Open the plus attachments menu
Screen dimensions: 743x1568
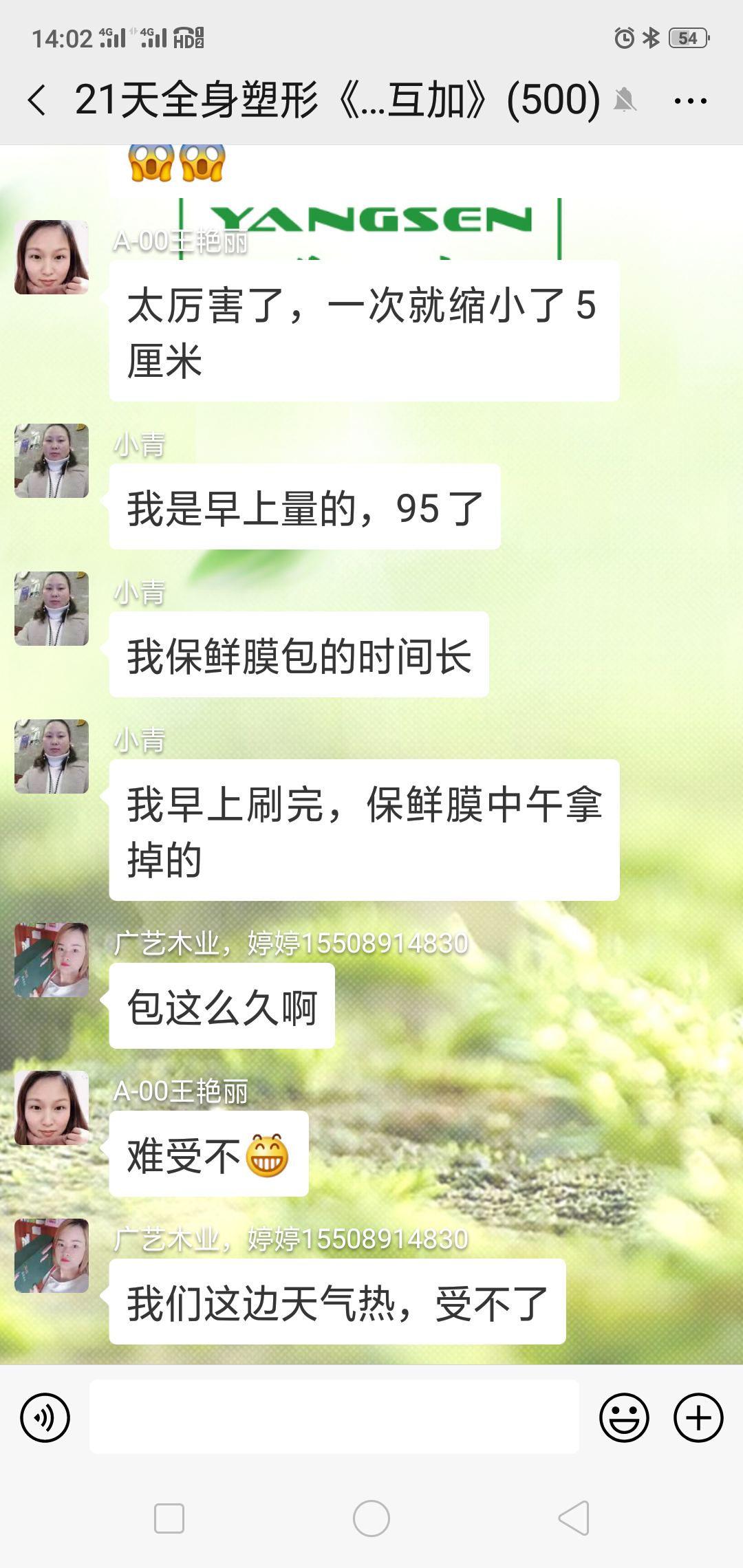[x=698, y=1417]
